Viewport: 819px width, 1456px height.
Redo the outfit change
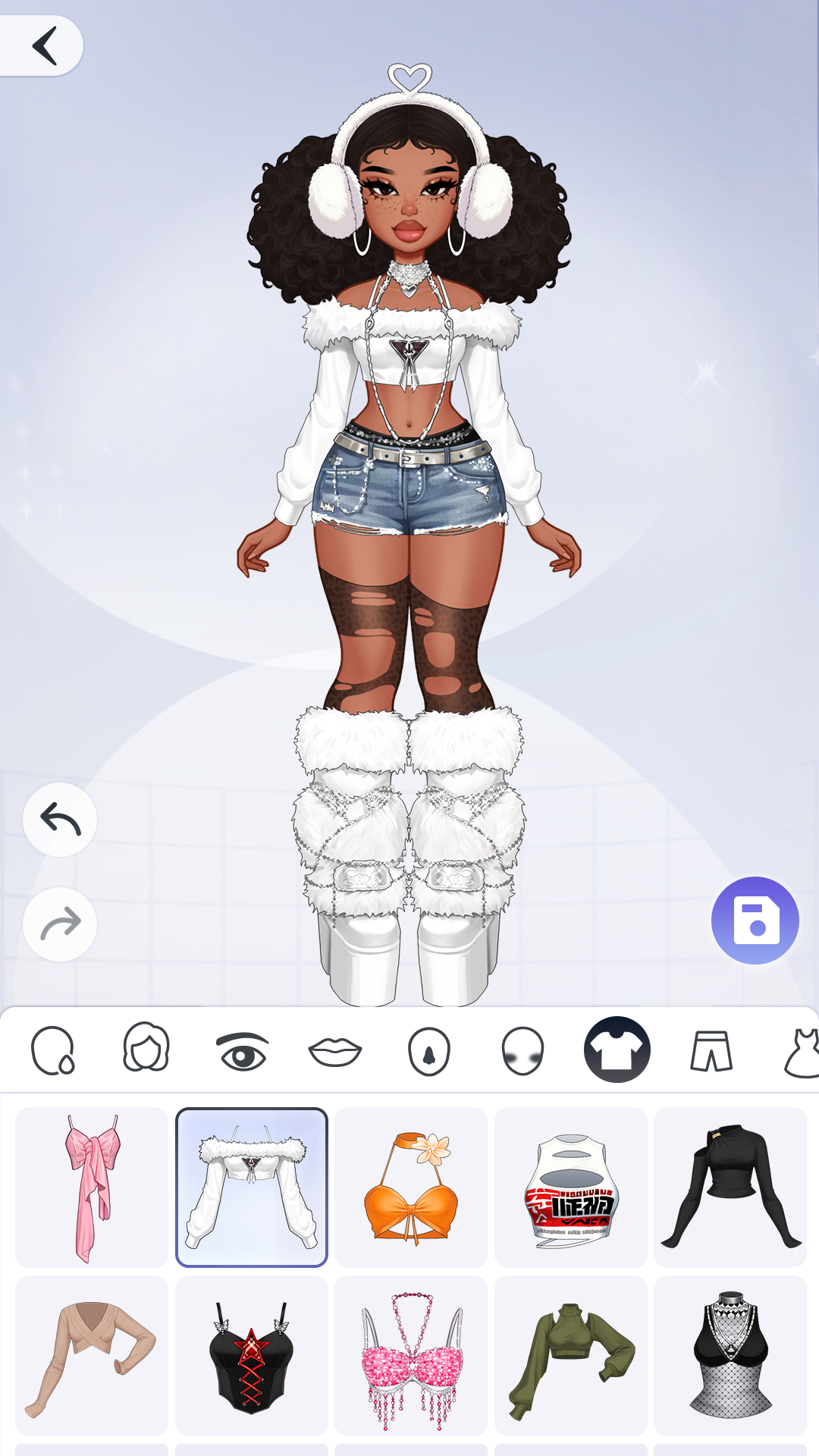(x=60, y=924)
